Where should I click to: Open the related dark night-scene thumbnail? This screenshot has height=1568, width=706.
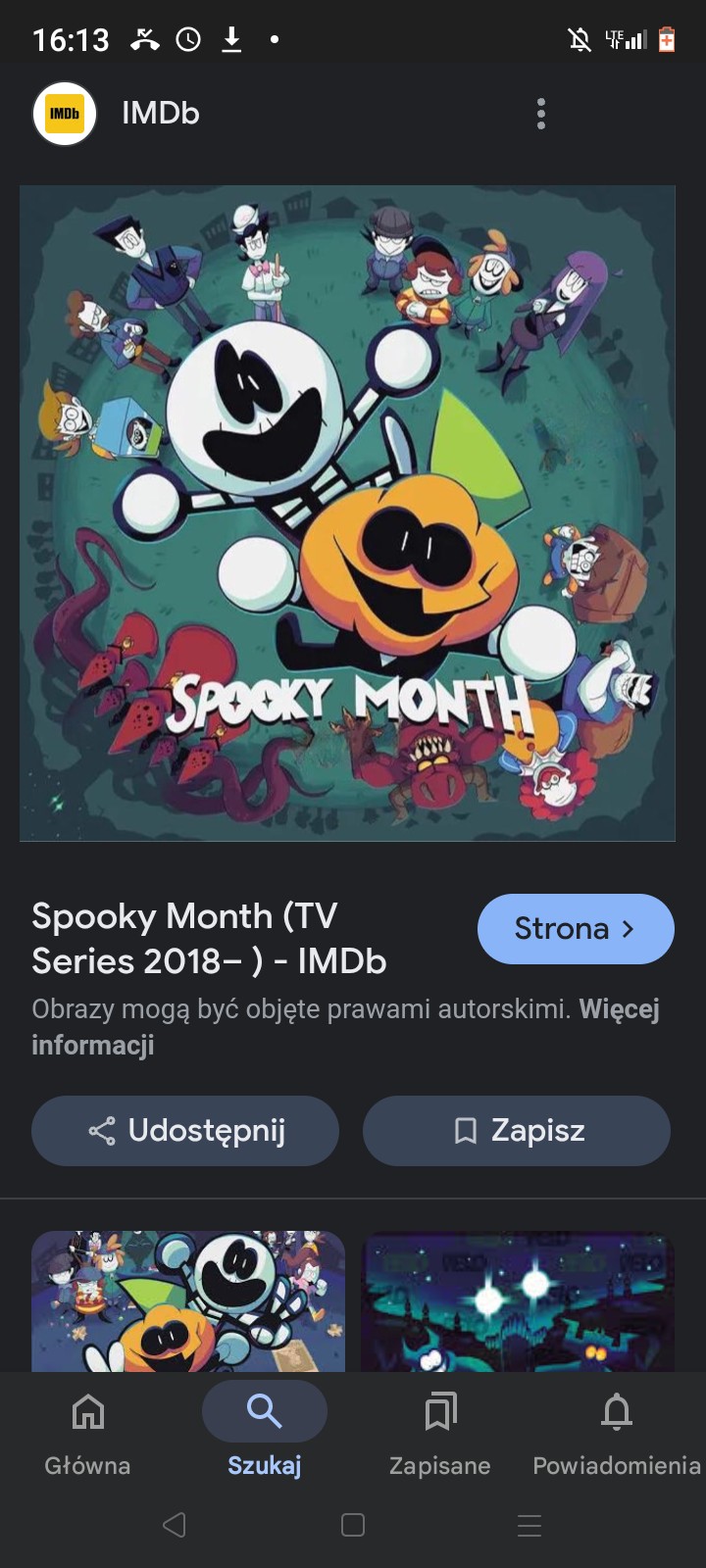coord(518,1301)
